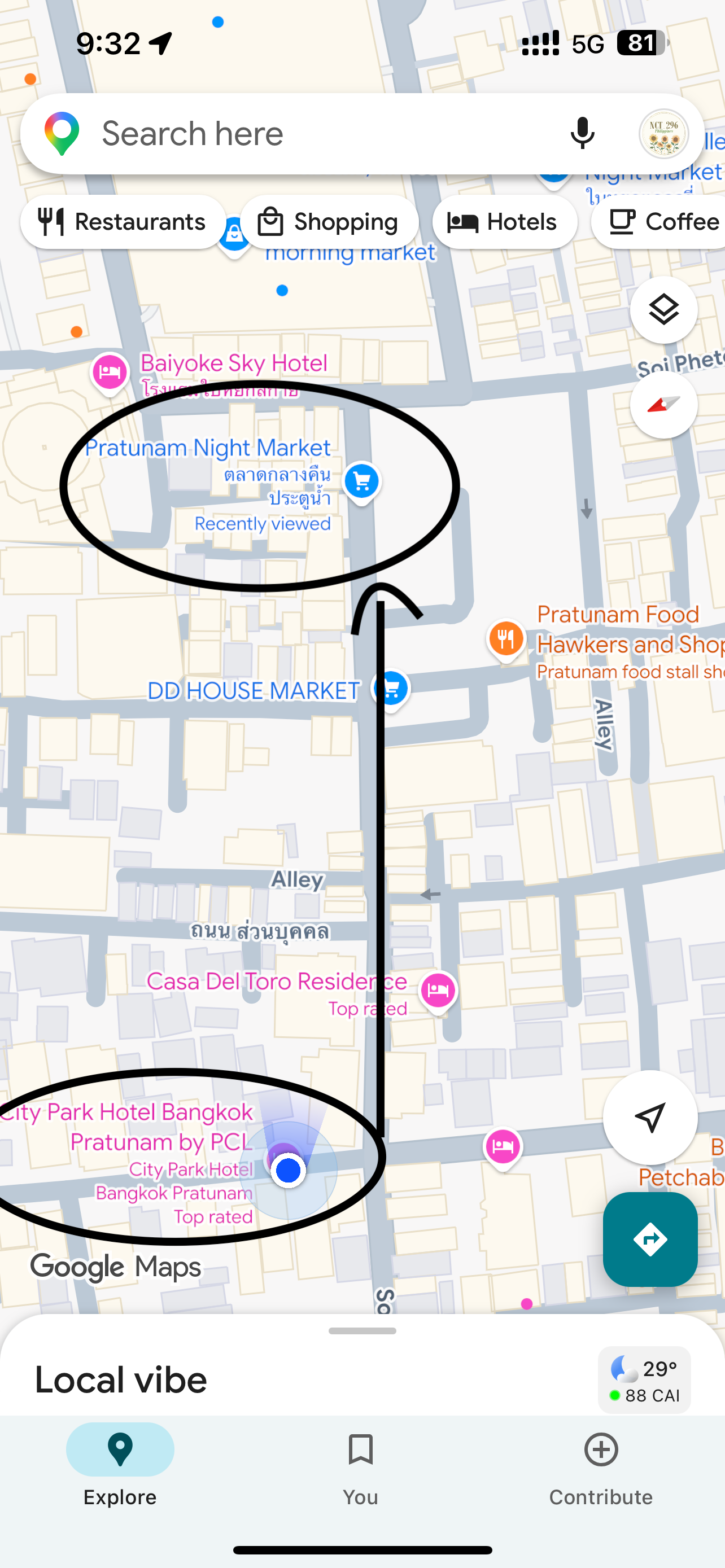
Task: Tap the compass to reset orientation
Action: (663, 405)
